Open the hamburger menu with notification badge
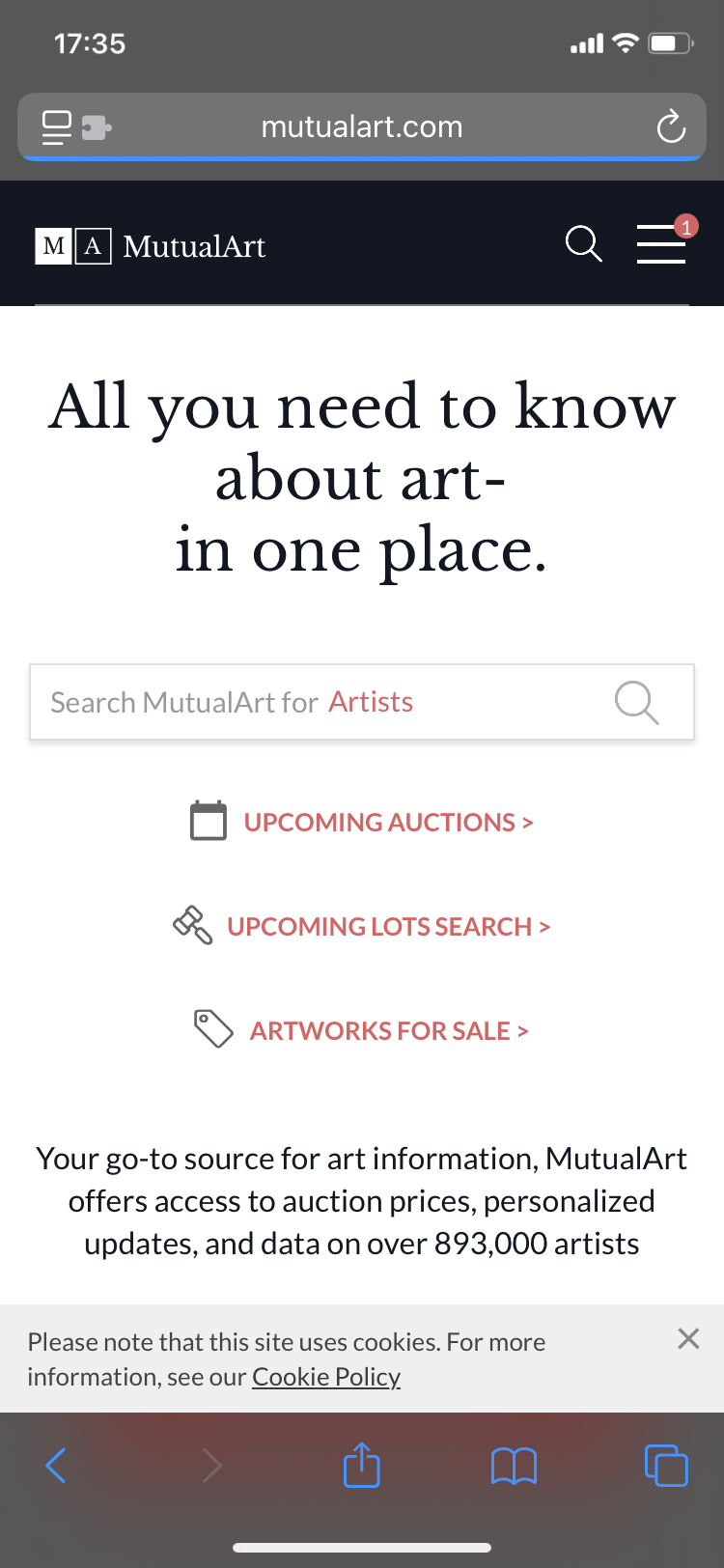724x1568 pixels. pyautogui.click(x=662, y=243)
